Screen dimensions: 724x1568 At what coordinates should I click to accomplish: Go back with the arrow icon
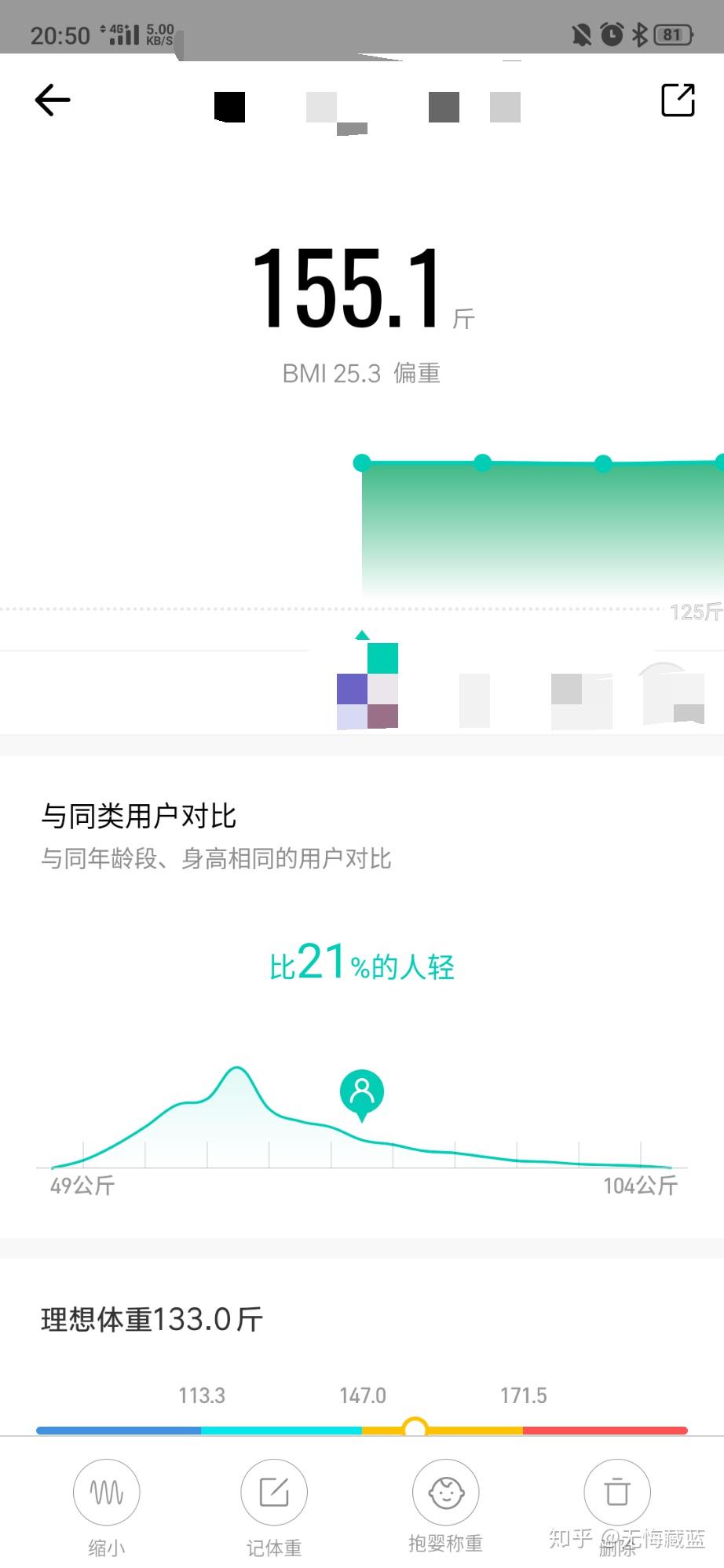pyautogui.click(x=53, y=101)
